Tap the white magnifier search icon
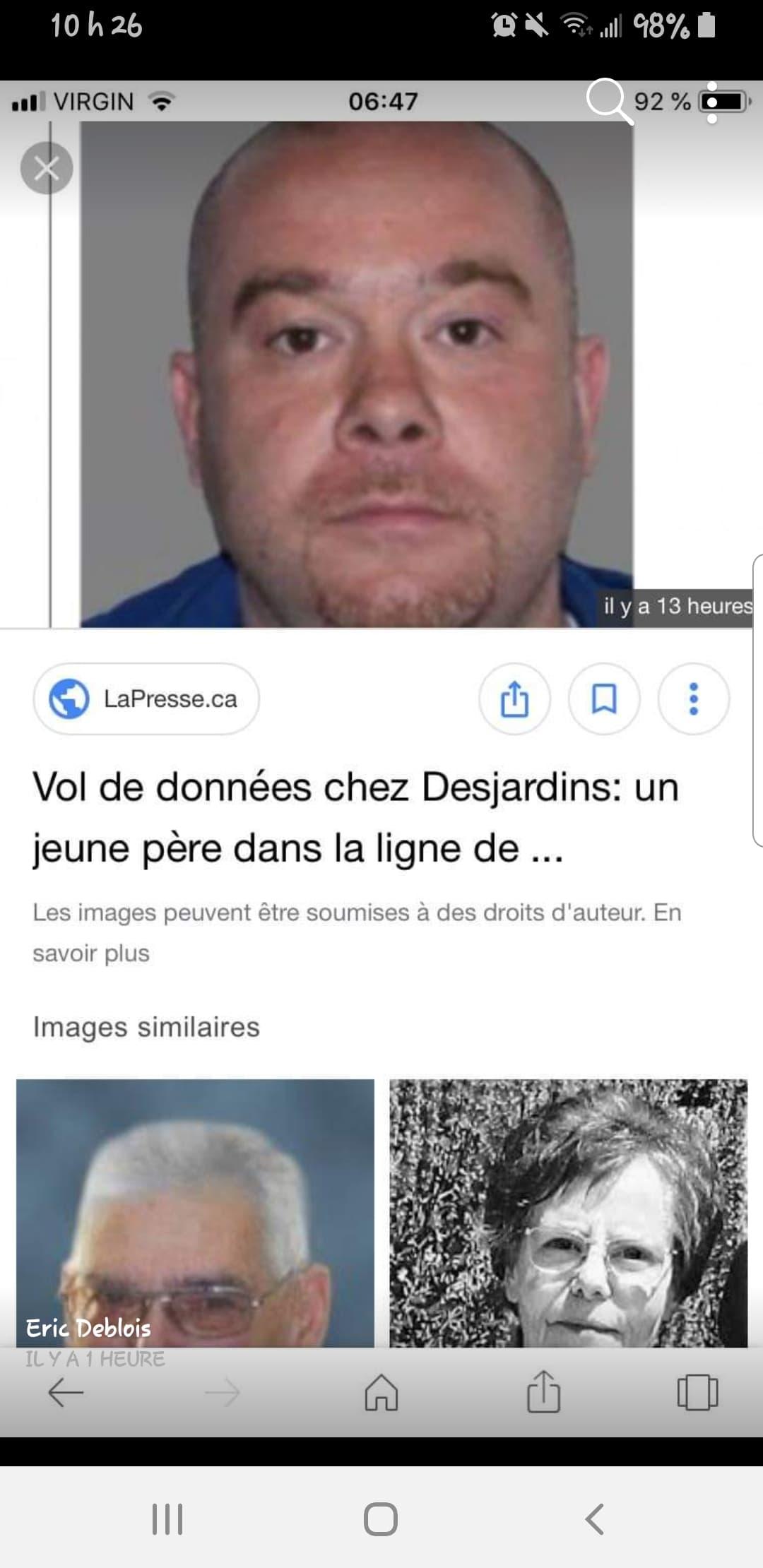763x1568 pixels. coord(608,101)
